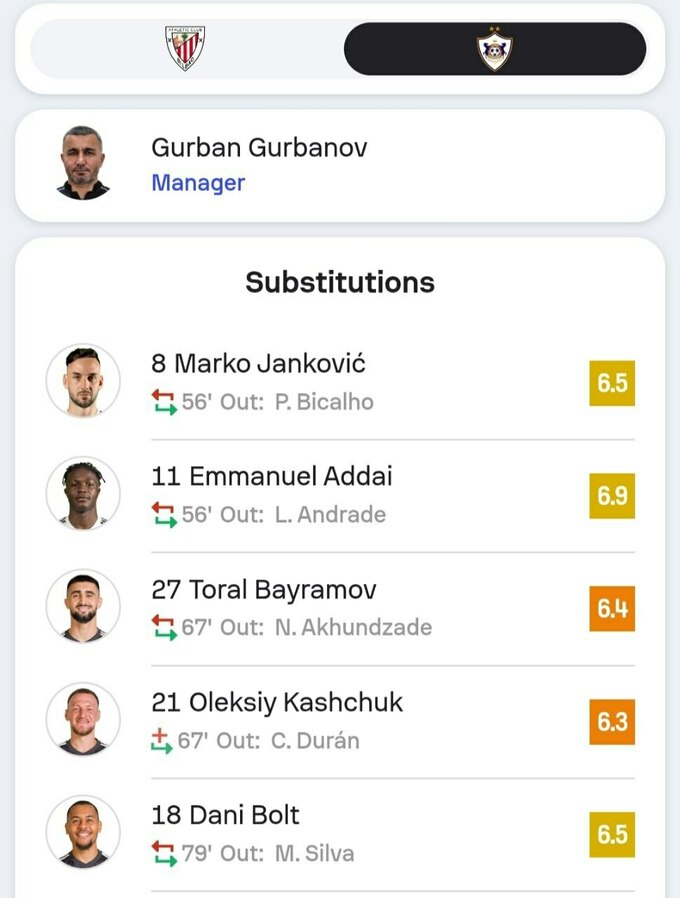View Emmanuel Addai's player profile
This screenshot has width=680, height=898.
271,476
